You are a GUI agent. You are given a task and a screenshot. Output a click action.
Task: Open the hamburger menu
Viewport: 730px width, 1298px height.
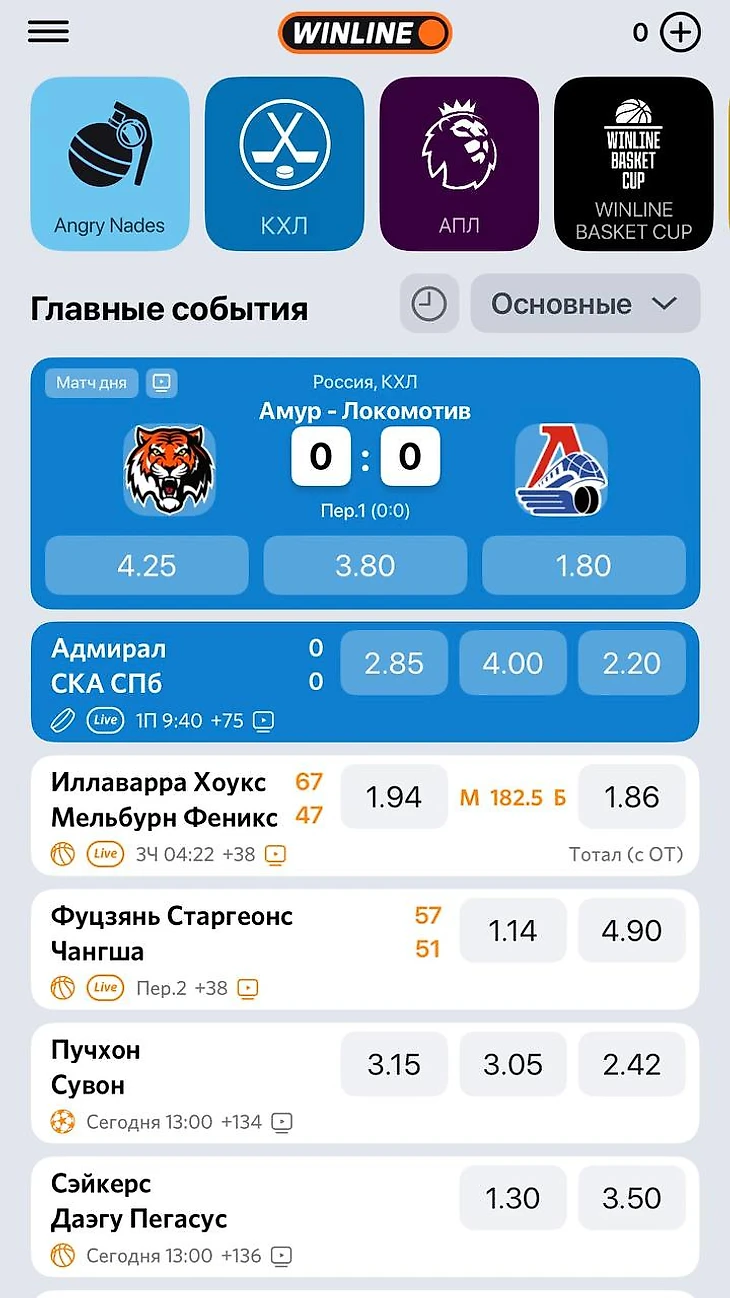pyautogui.click(x=48, y=31)
